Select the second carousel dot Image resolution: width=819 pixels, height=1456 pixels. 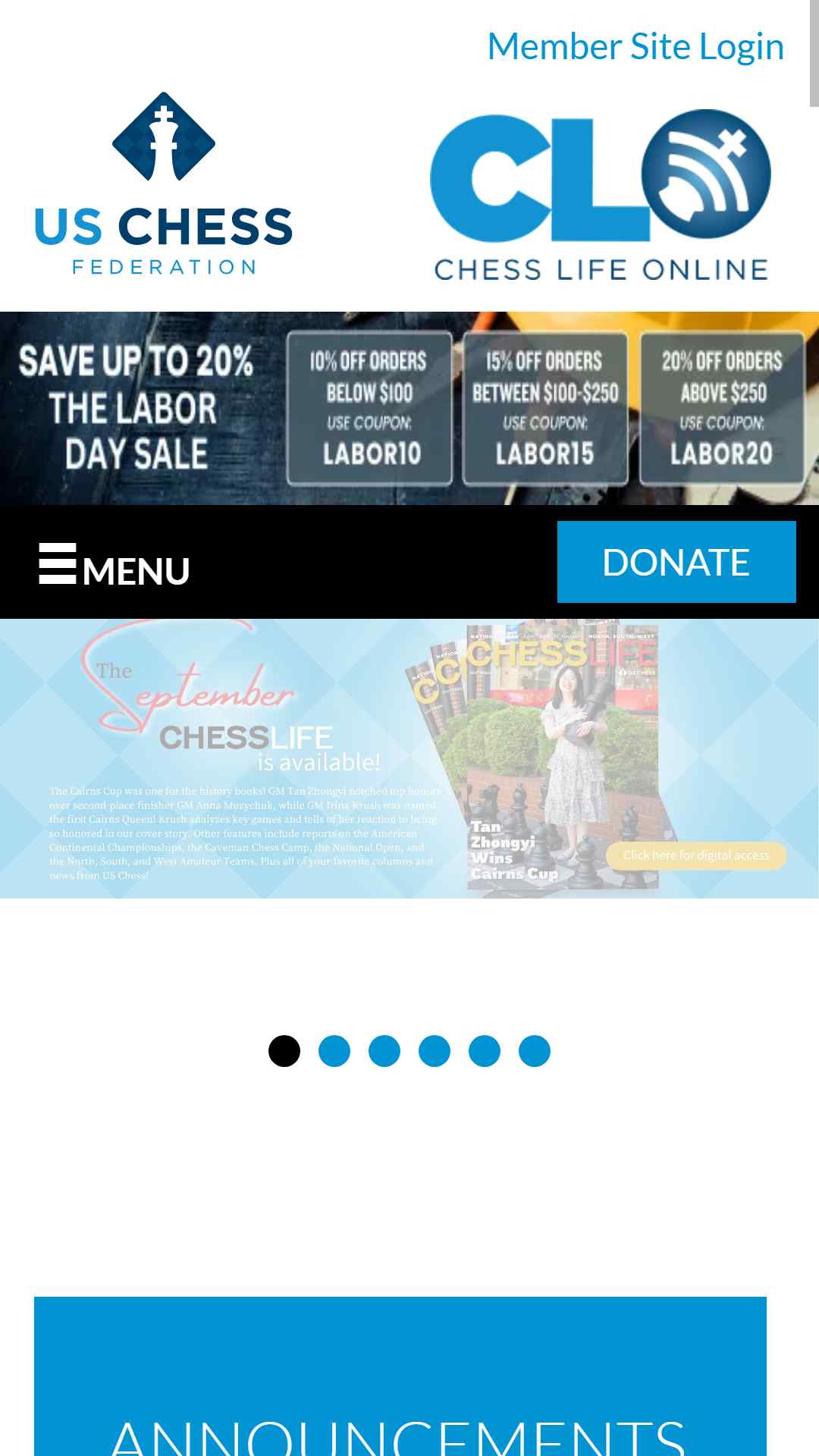(x=334, y=1051)
